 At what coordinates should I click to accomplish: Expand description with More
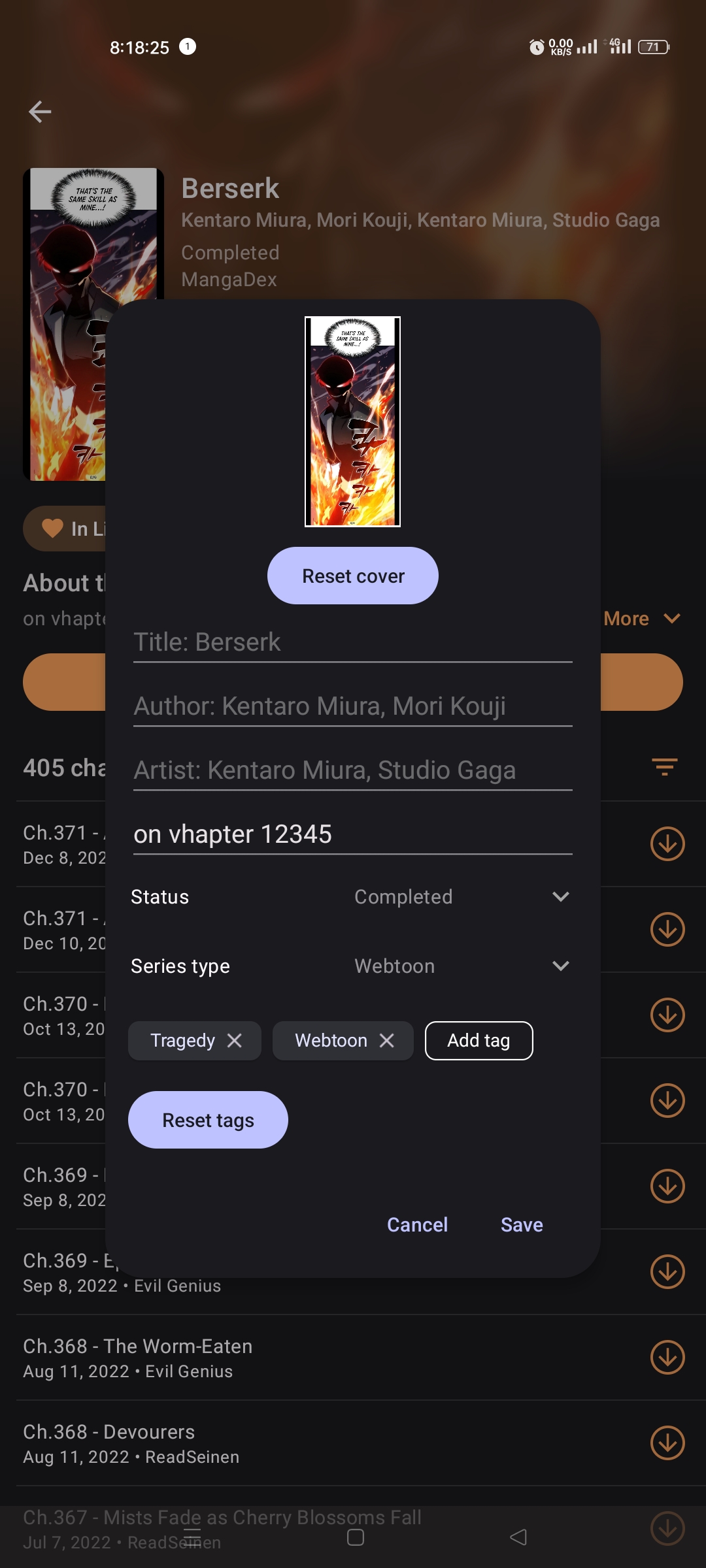click(641, 619)
